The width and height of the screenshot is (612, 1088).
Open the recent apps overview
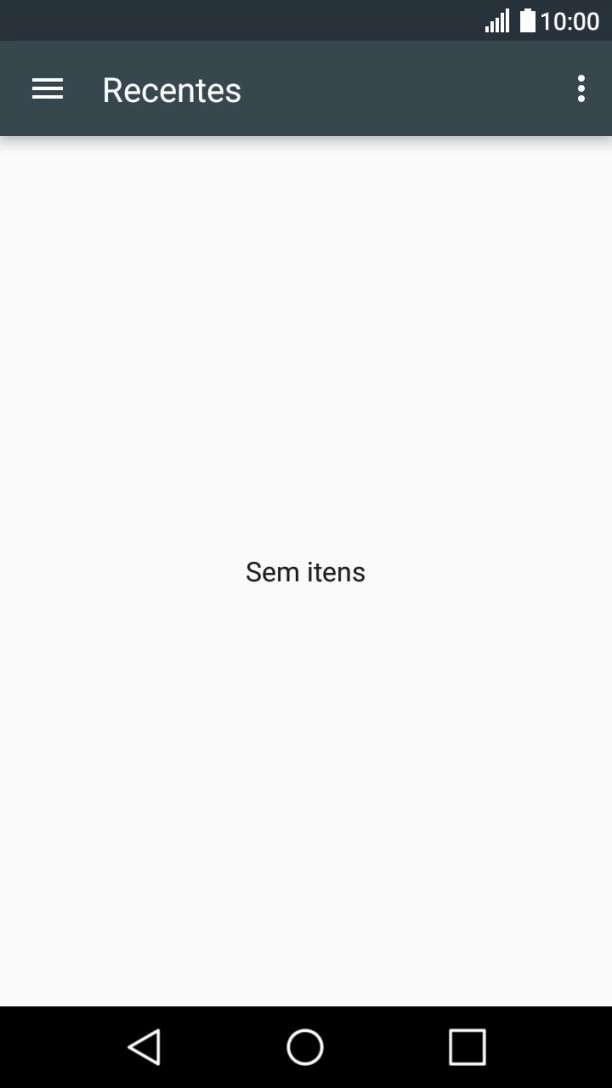[467, 1047]
